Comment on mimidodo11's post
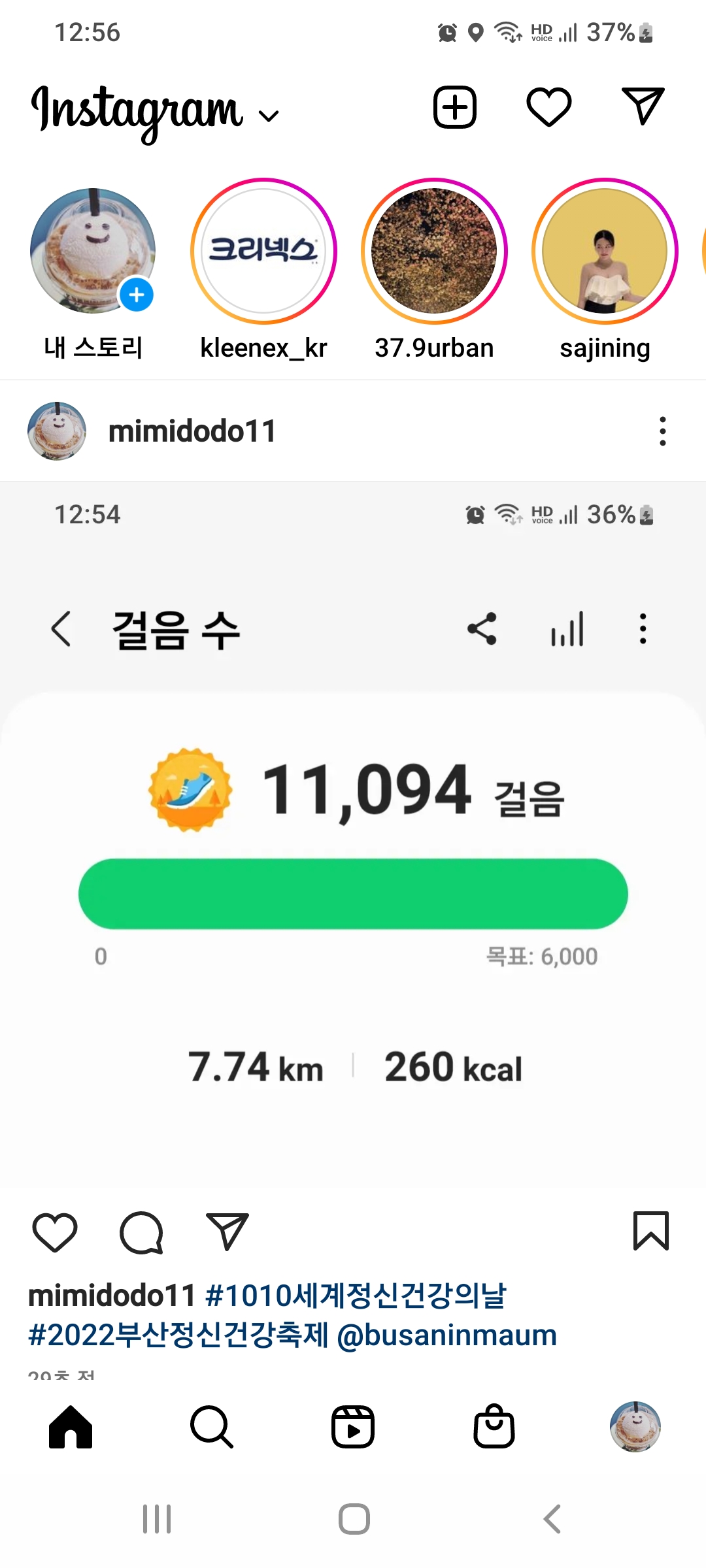 tap(141, 1232)
